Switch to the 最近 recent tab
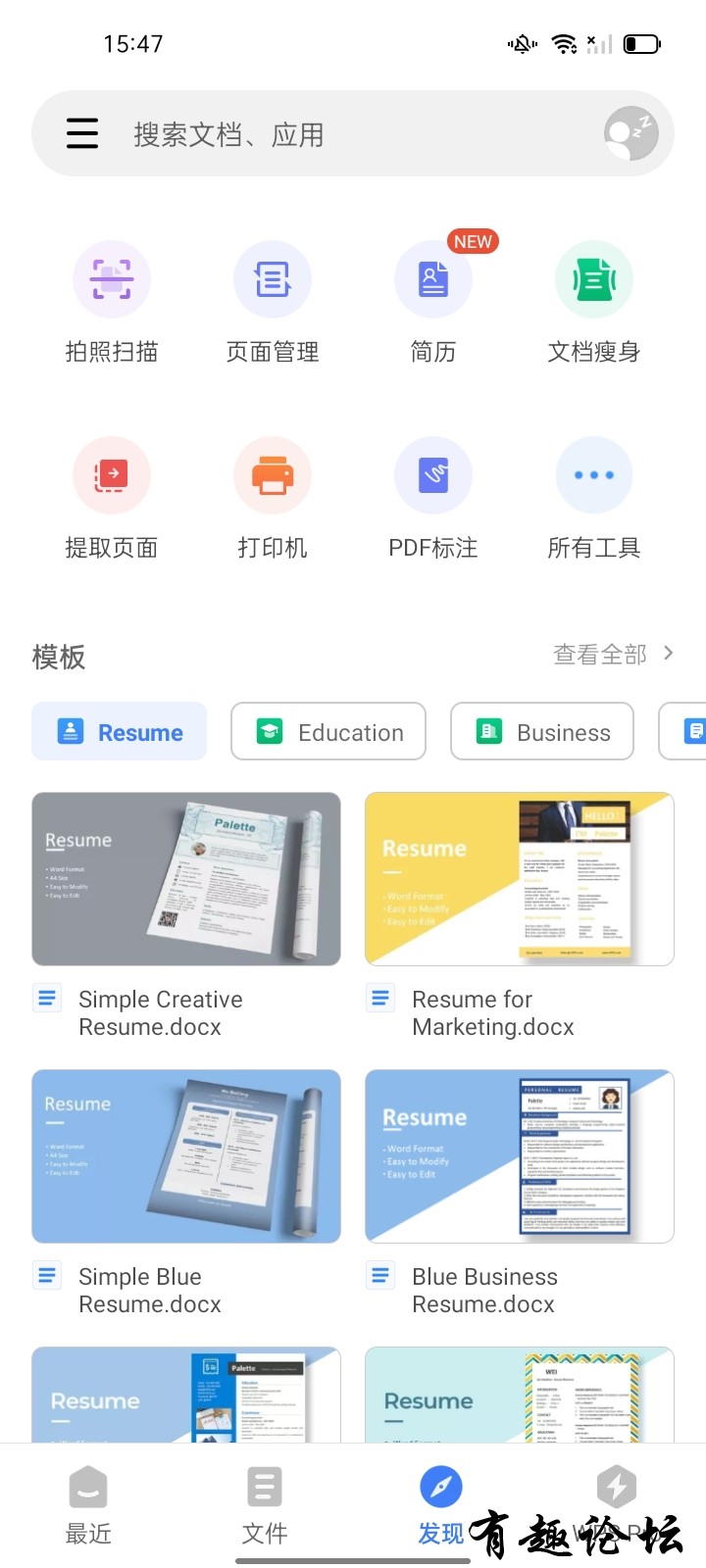The height and width of the screenshot is (1568, 706). pos(88,1505)
